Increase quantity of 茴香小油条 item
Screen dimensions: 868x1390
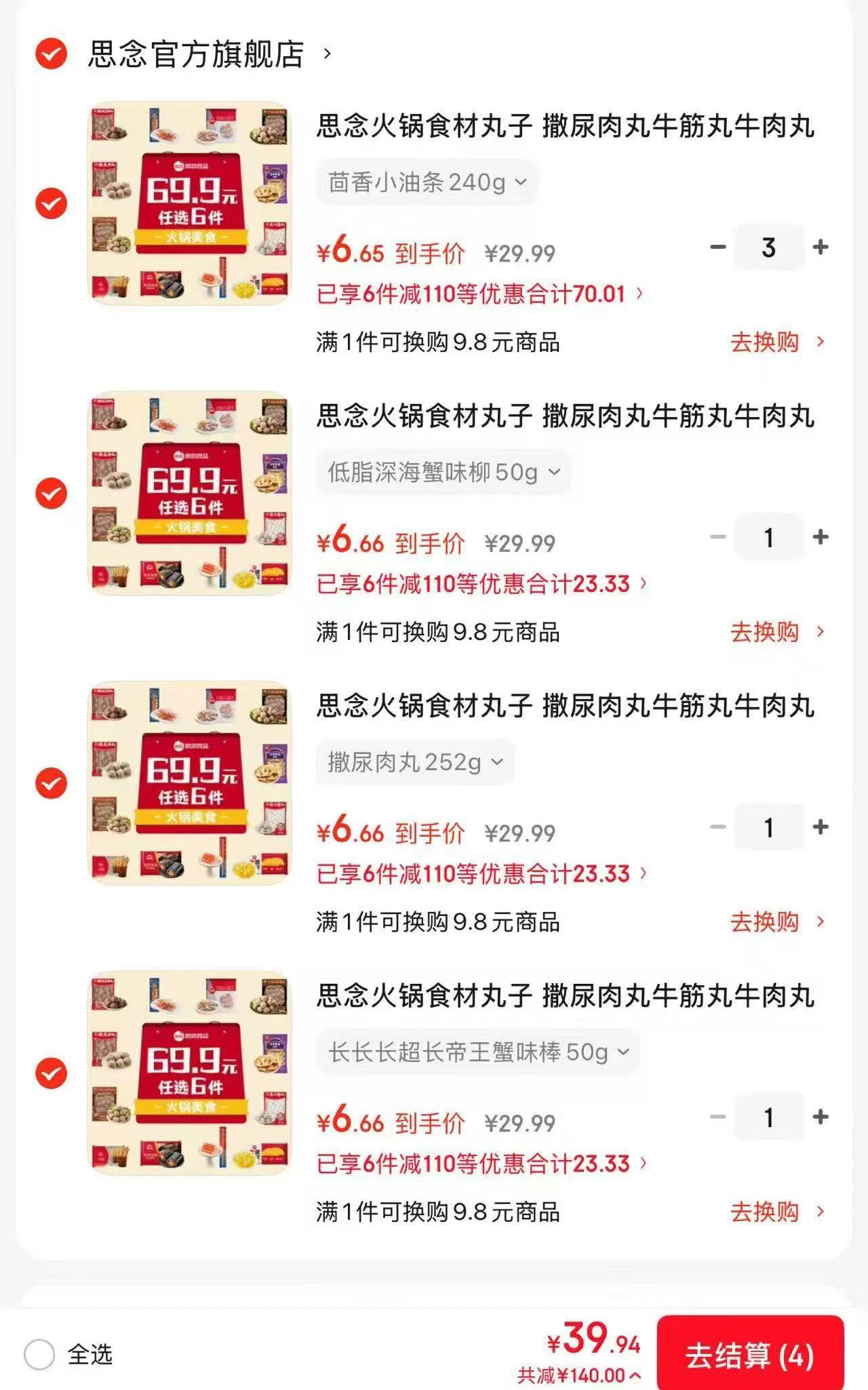pos(822,248)
